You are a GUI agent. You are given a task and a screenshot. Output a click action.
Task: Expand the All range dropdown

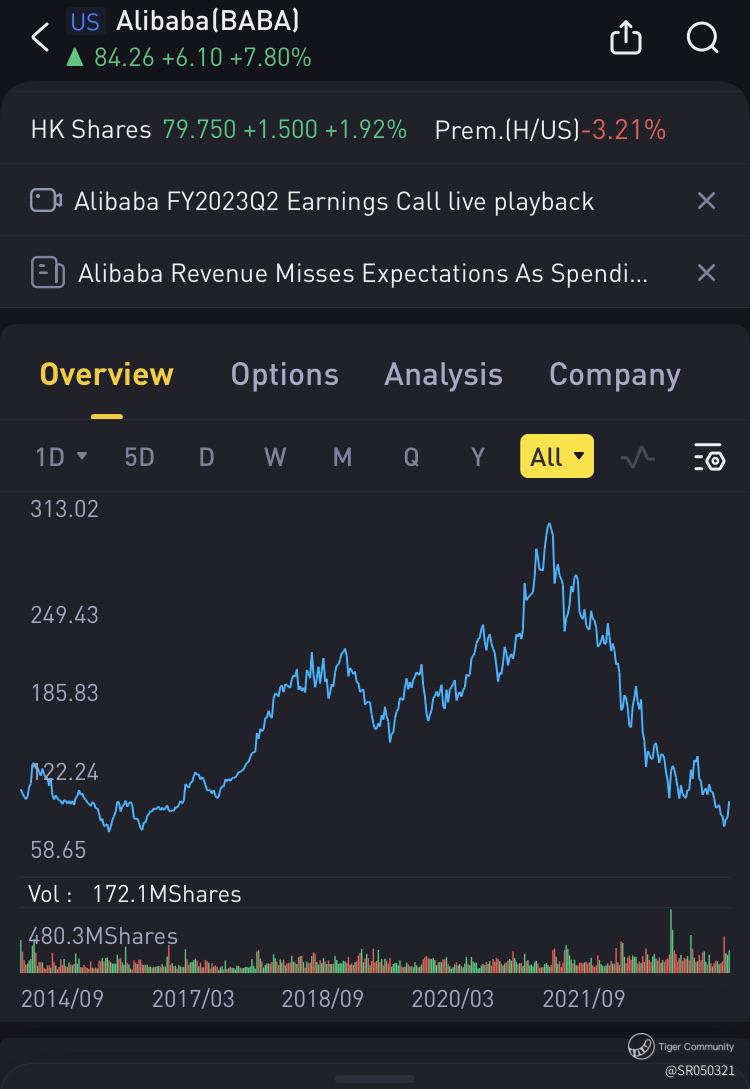[x=557, y=457]
